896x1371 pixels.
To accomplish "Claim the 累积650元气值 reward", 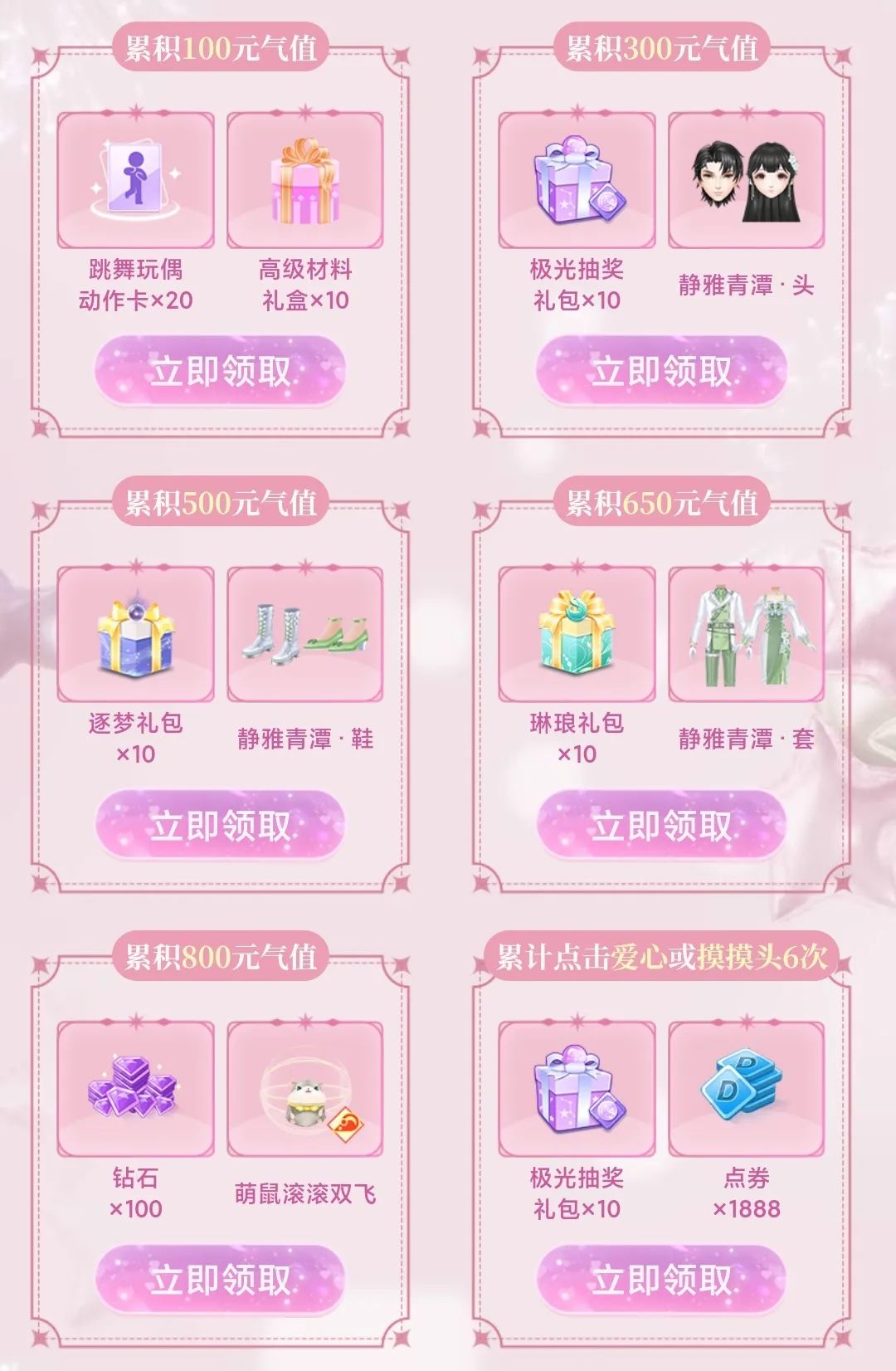I will 661,825.
